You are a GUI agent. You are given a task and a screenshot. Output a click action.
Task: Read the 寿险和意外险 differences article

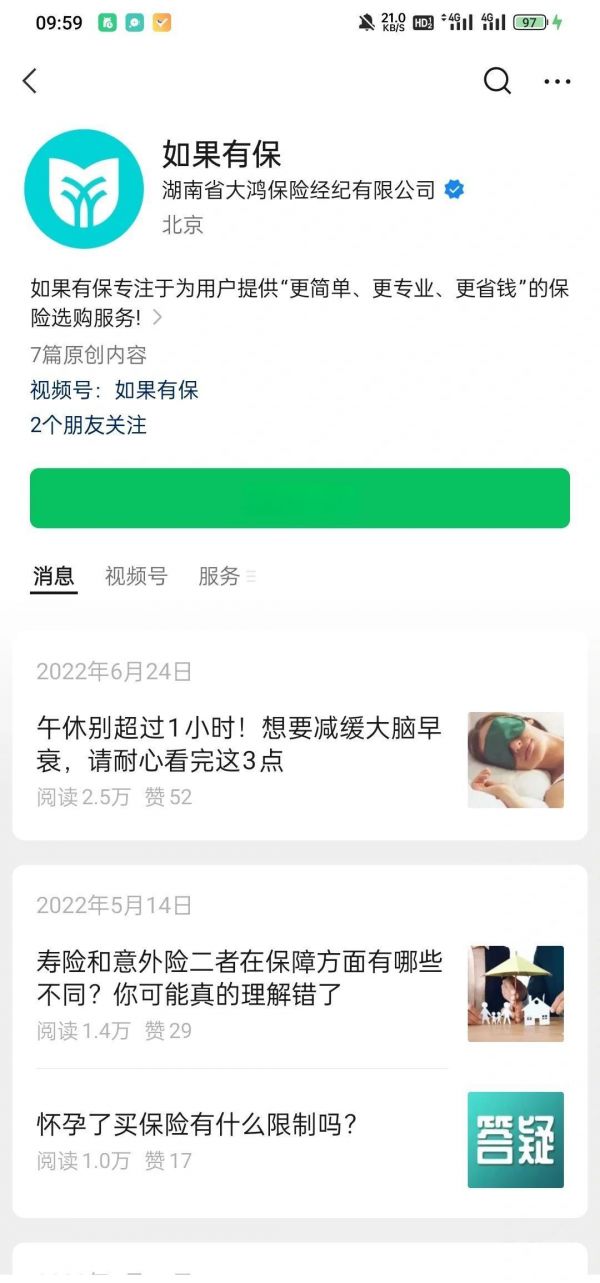pos(240,978)
